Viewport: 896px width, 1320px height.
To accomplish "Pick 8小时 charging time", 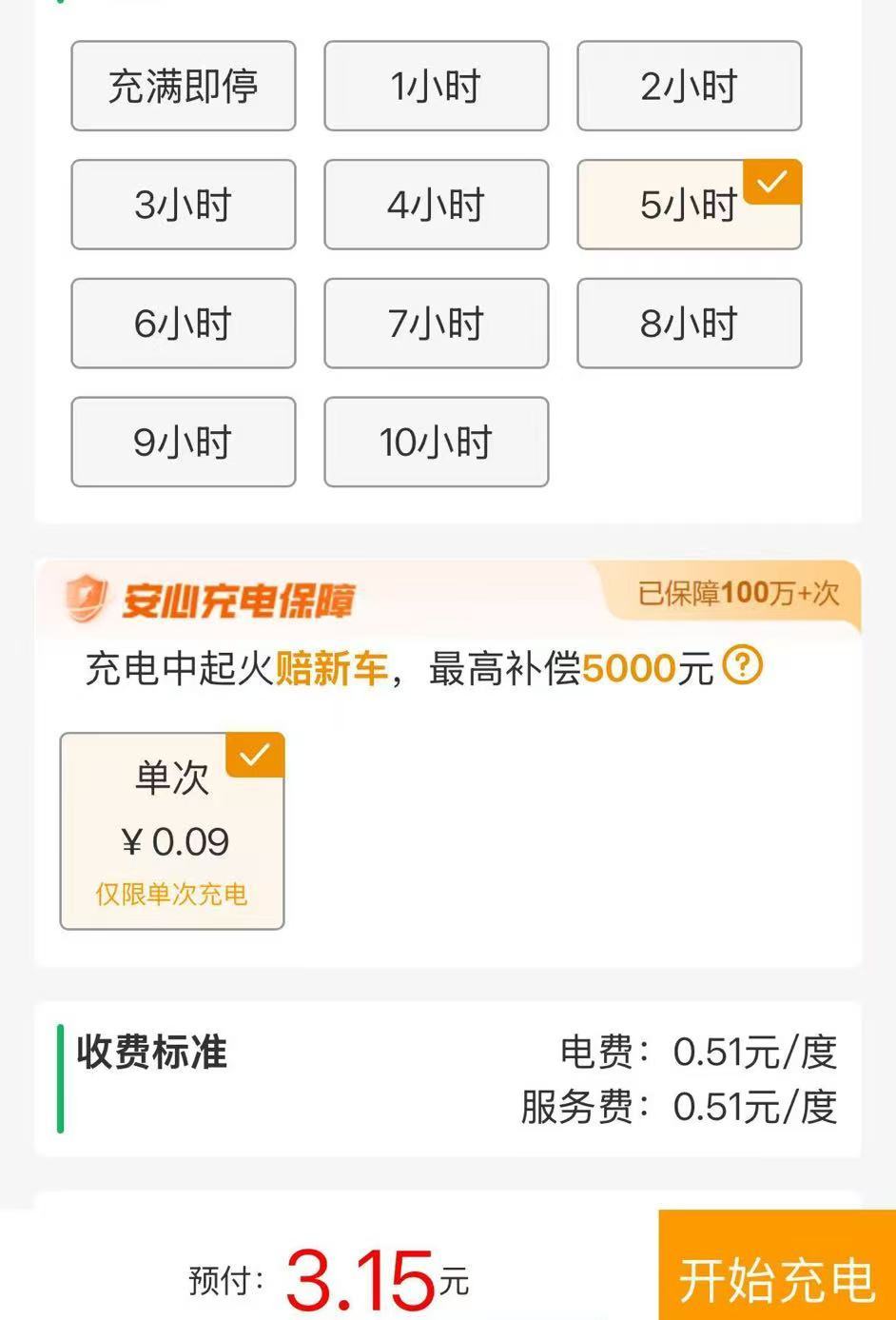I will (689, 324).
